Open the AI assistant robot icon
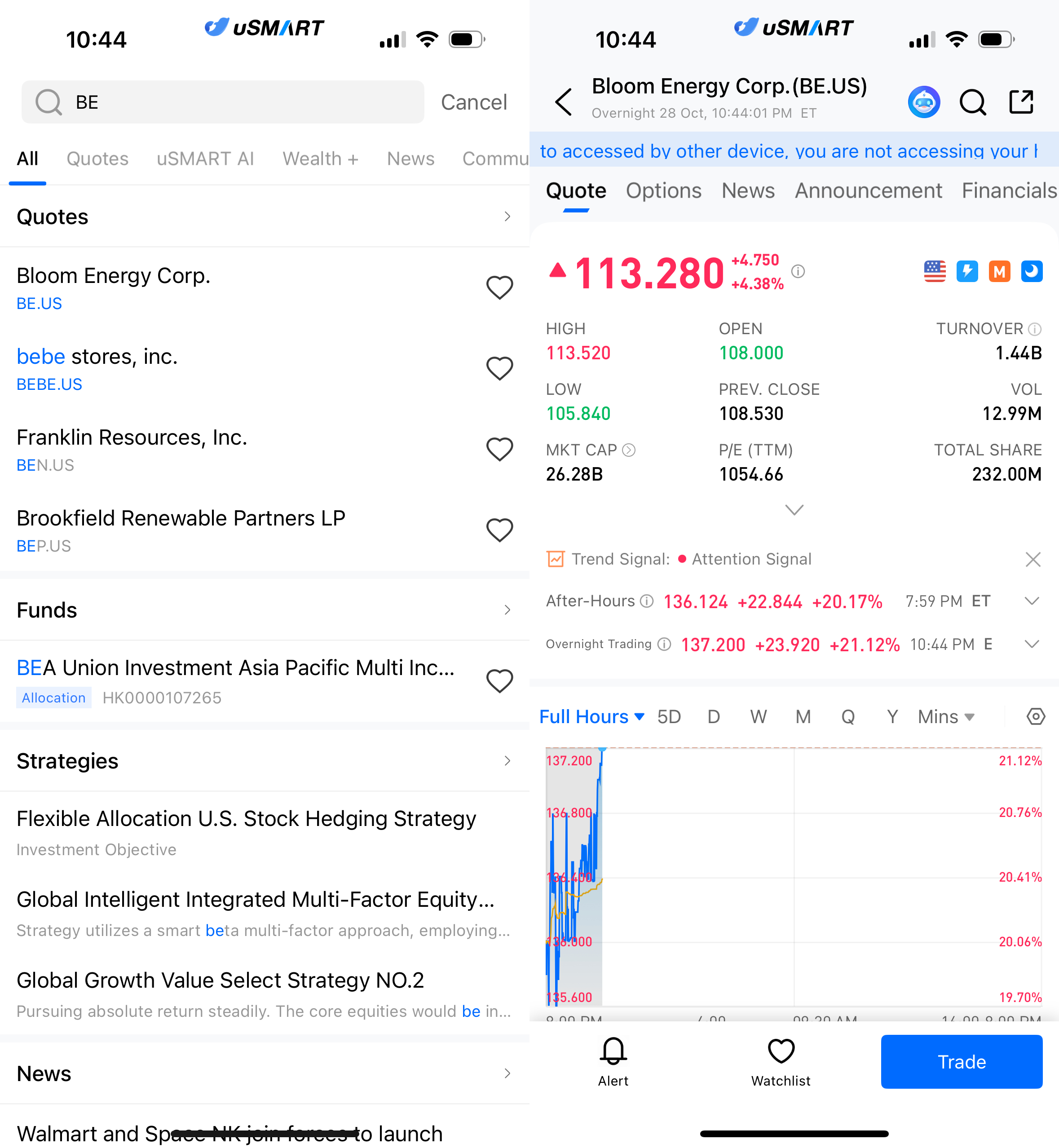This screenshot has width=1059, height=1148. (924, 102)
